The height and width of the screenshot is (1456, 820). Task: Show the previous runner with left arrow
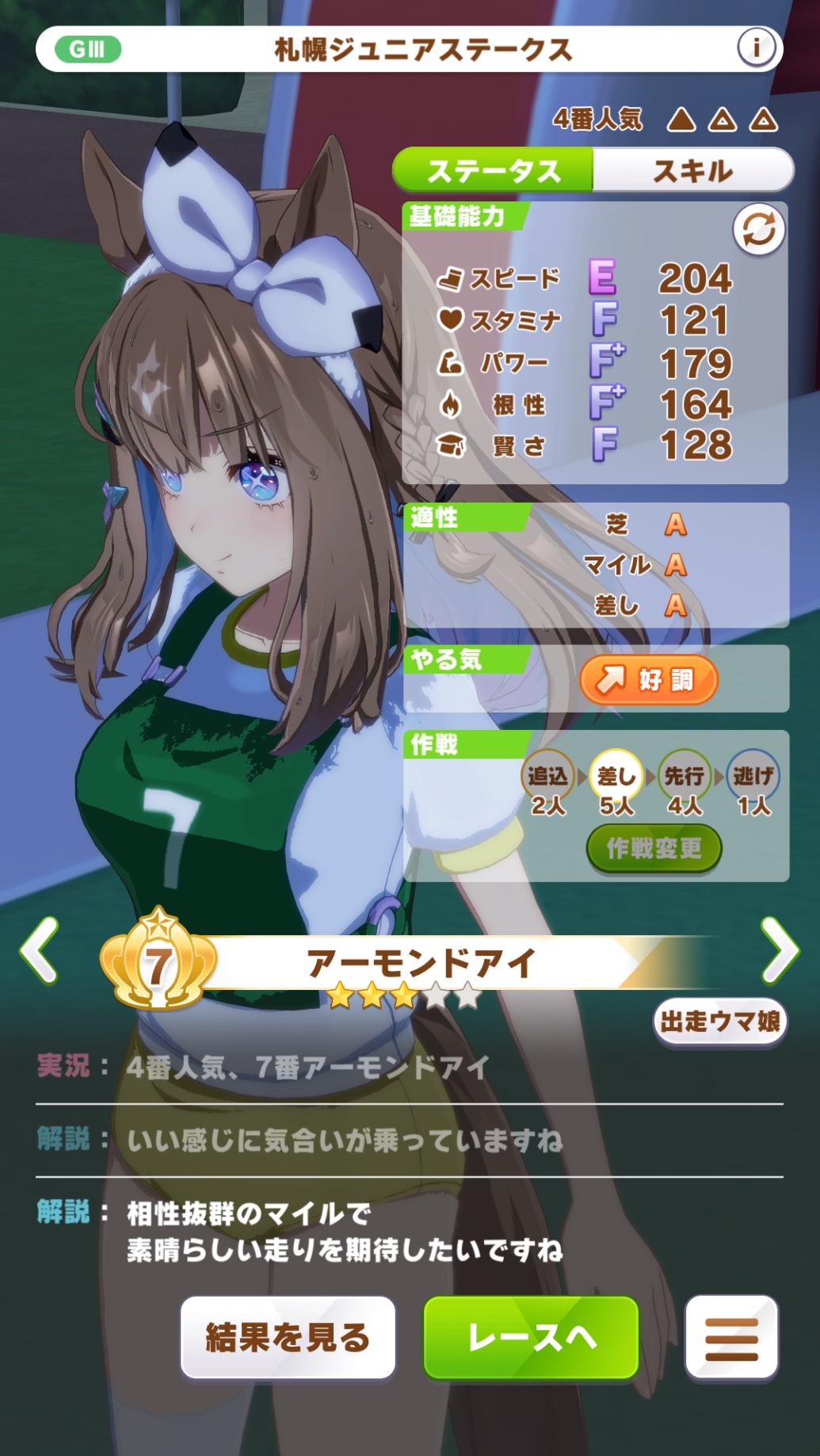[40, 950]
